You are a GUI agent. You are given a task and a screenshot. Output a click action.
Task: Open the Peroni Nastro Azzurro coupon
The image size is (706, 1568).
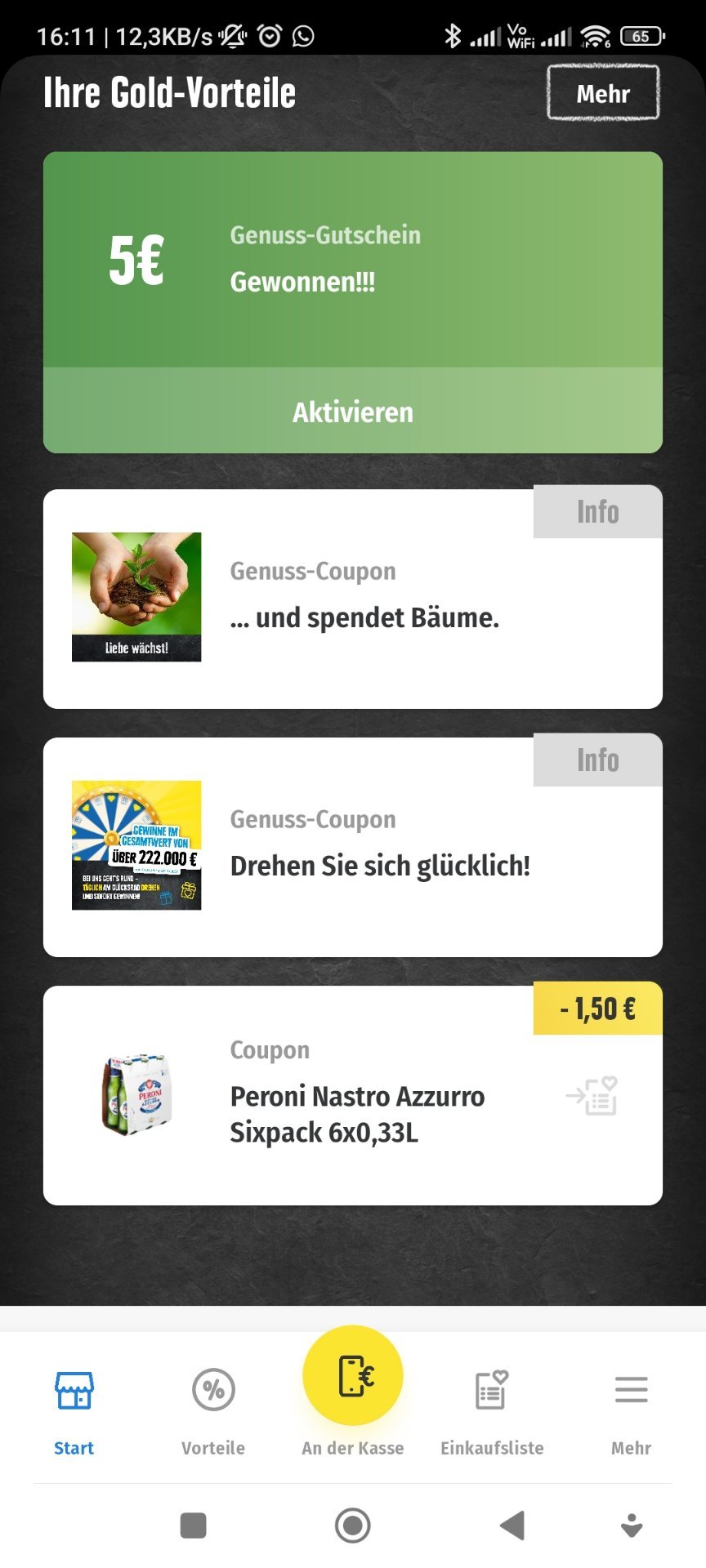point(353,1096)
